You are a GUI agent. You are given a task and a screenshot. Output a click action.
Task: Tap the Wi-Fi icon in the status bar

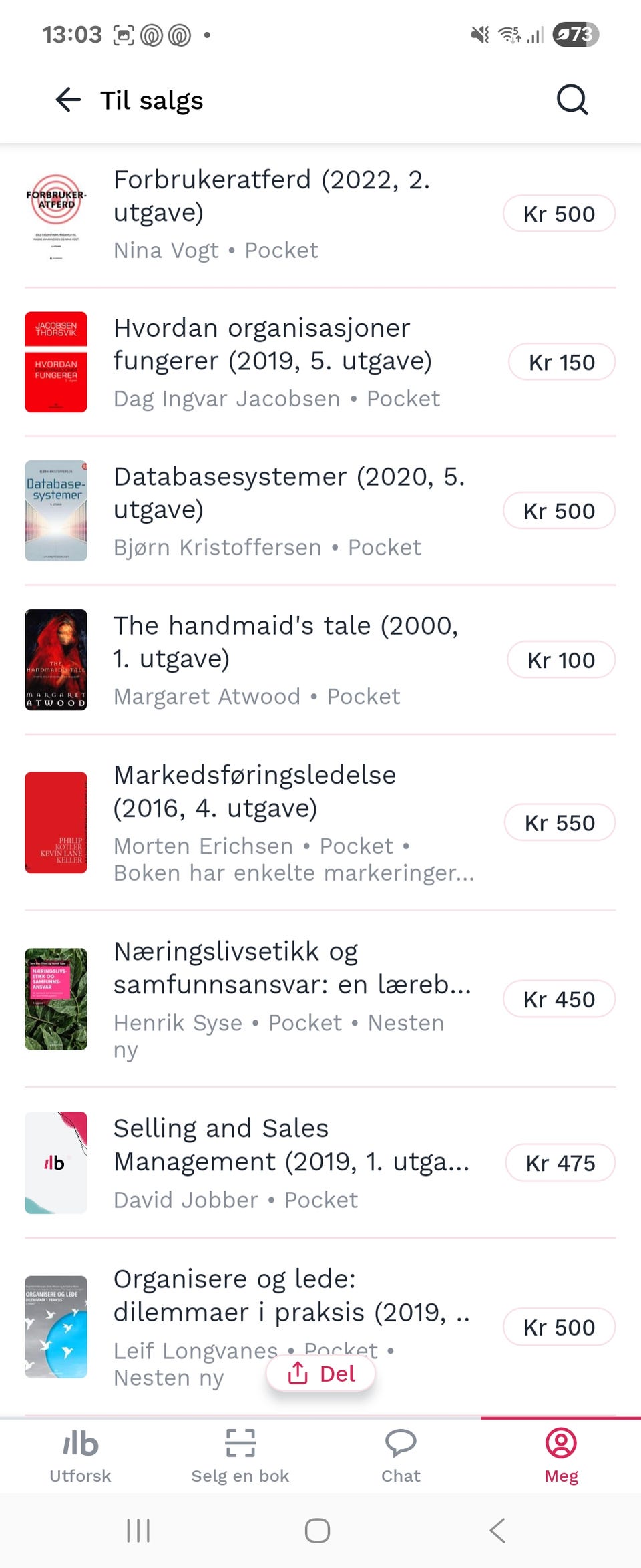[x=510, y=33]
